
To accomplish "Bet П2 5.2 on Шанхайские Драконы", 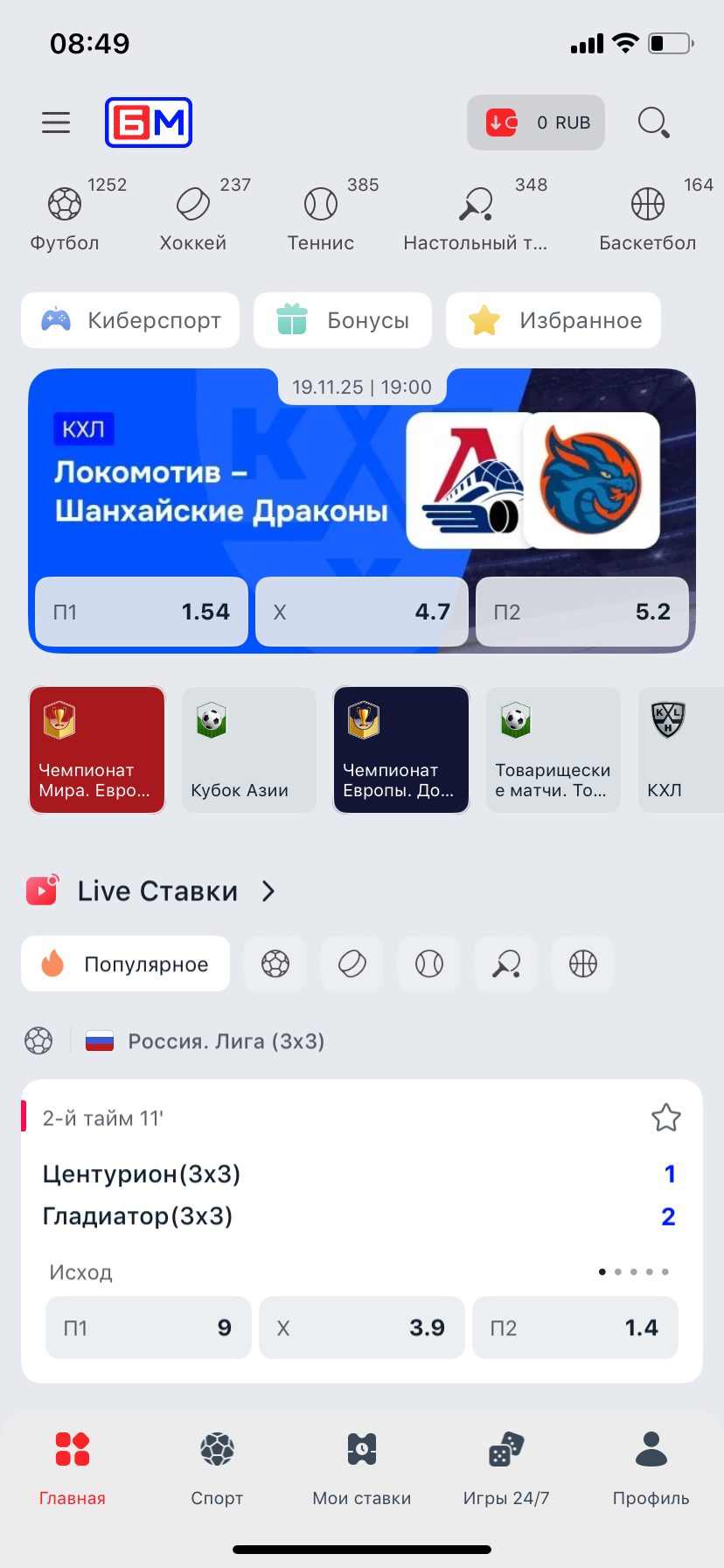I will pyautogui.click(x=582, y=612).
